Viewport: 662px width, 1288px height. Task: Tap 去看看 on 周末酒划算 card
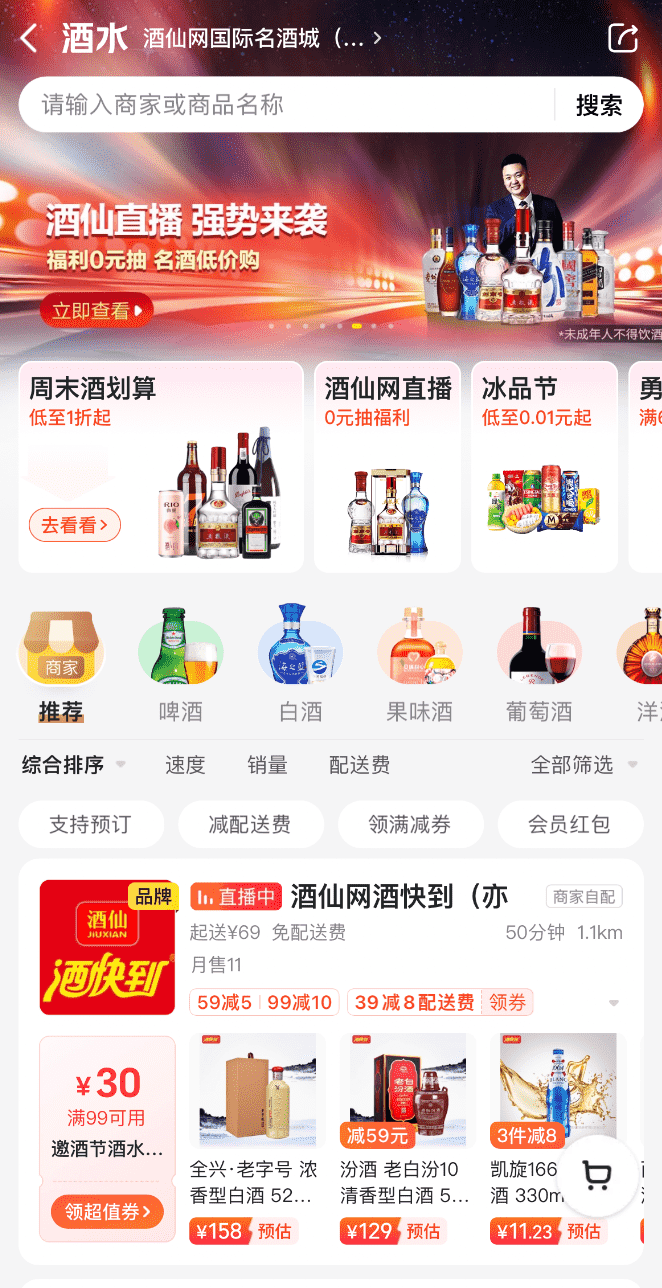75,524
